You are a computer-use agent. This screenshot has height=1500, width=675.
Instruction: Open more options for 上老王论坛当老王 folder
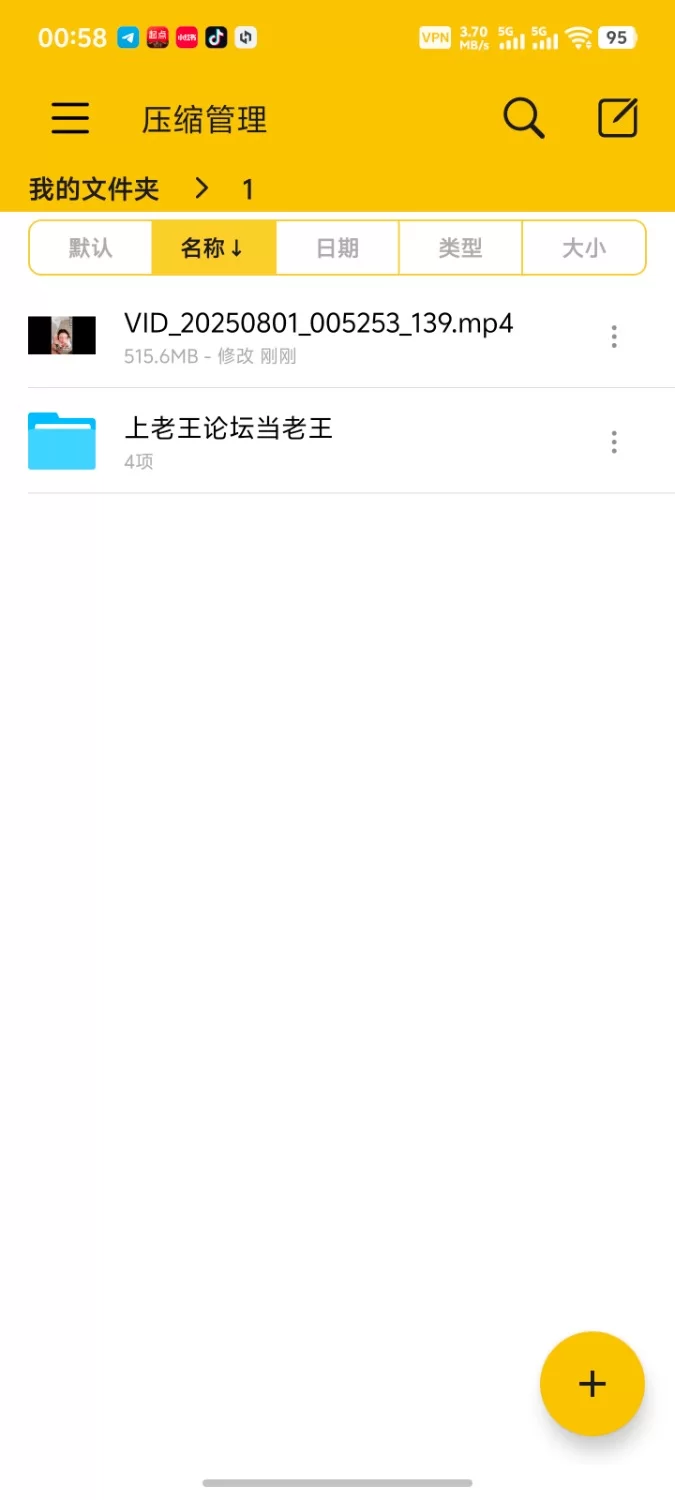pos(614,442)
